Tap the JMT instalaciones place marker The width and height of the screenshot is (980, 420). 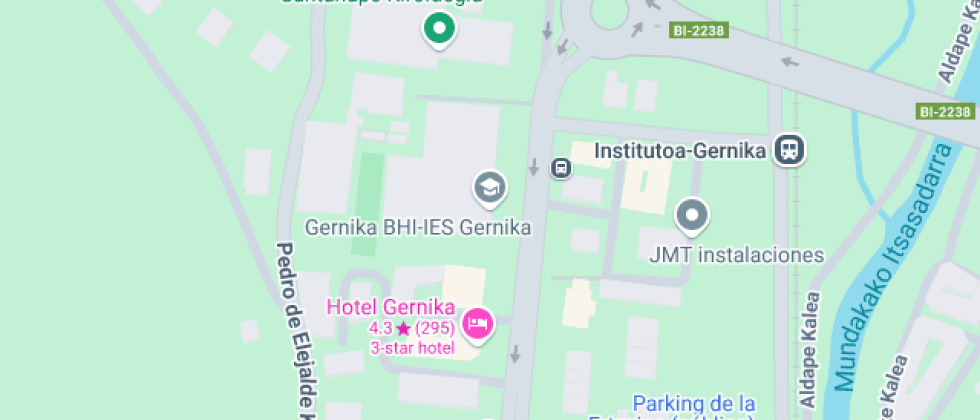pyautogui.click(x=692, y=214)
